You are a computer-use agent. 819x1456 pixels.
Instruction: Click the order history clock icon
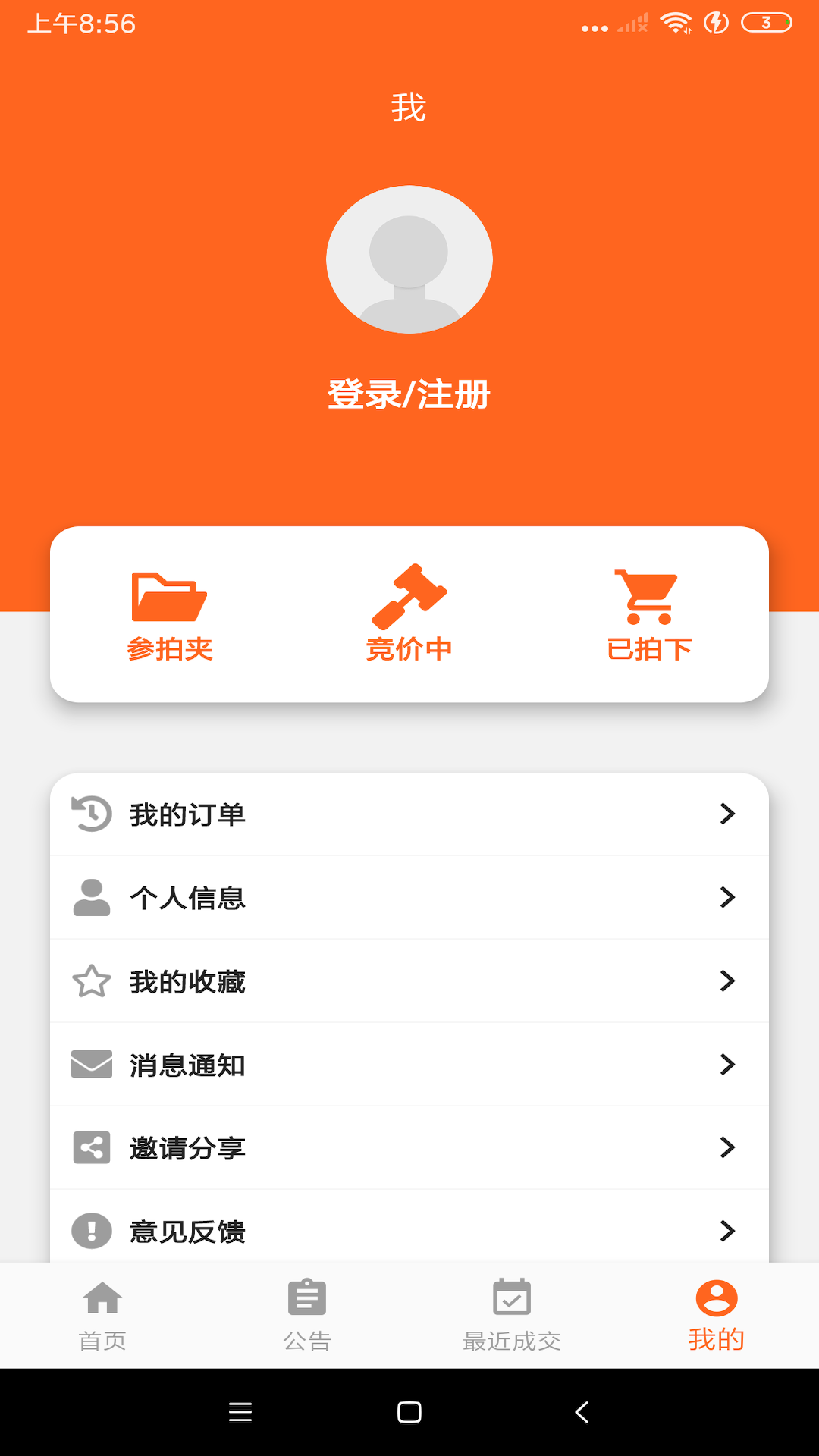click(x=91, y=814)
